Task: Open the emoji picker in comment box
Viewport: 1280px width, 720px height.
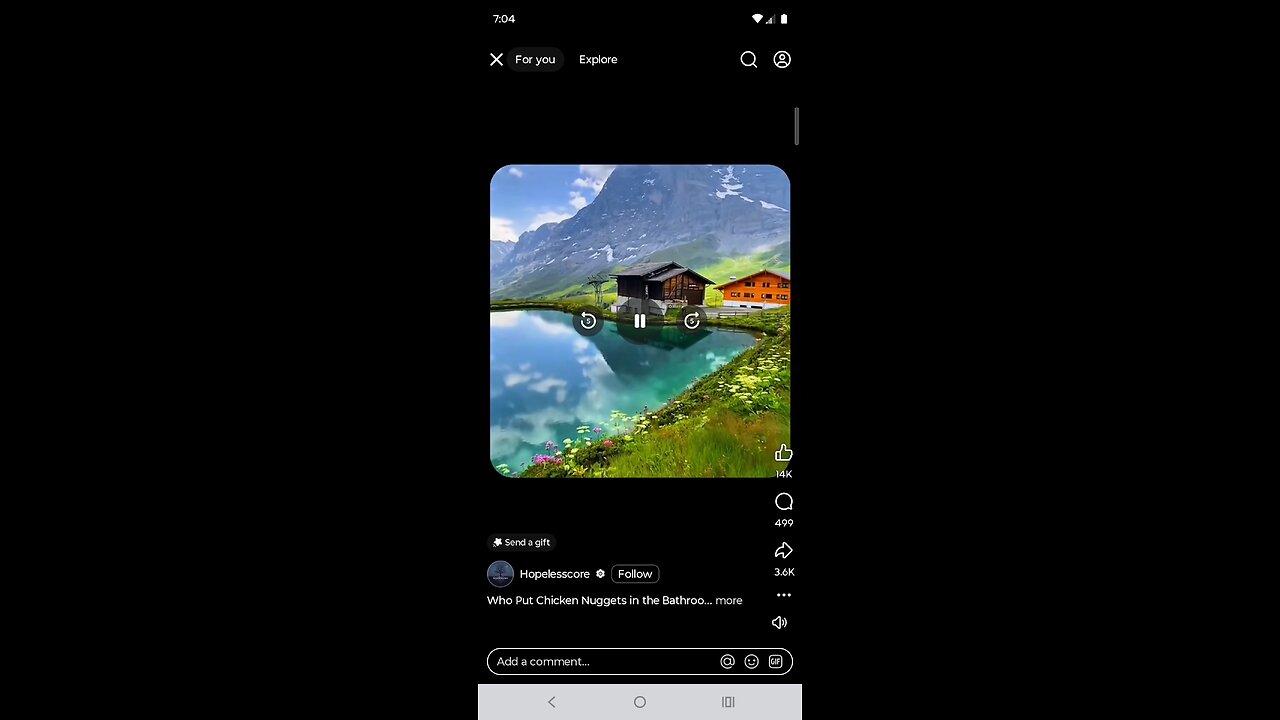Action: (x=751, y=661)
